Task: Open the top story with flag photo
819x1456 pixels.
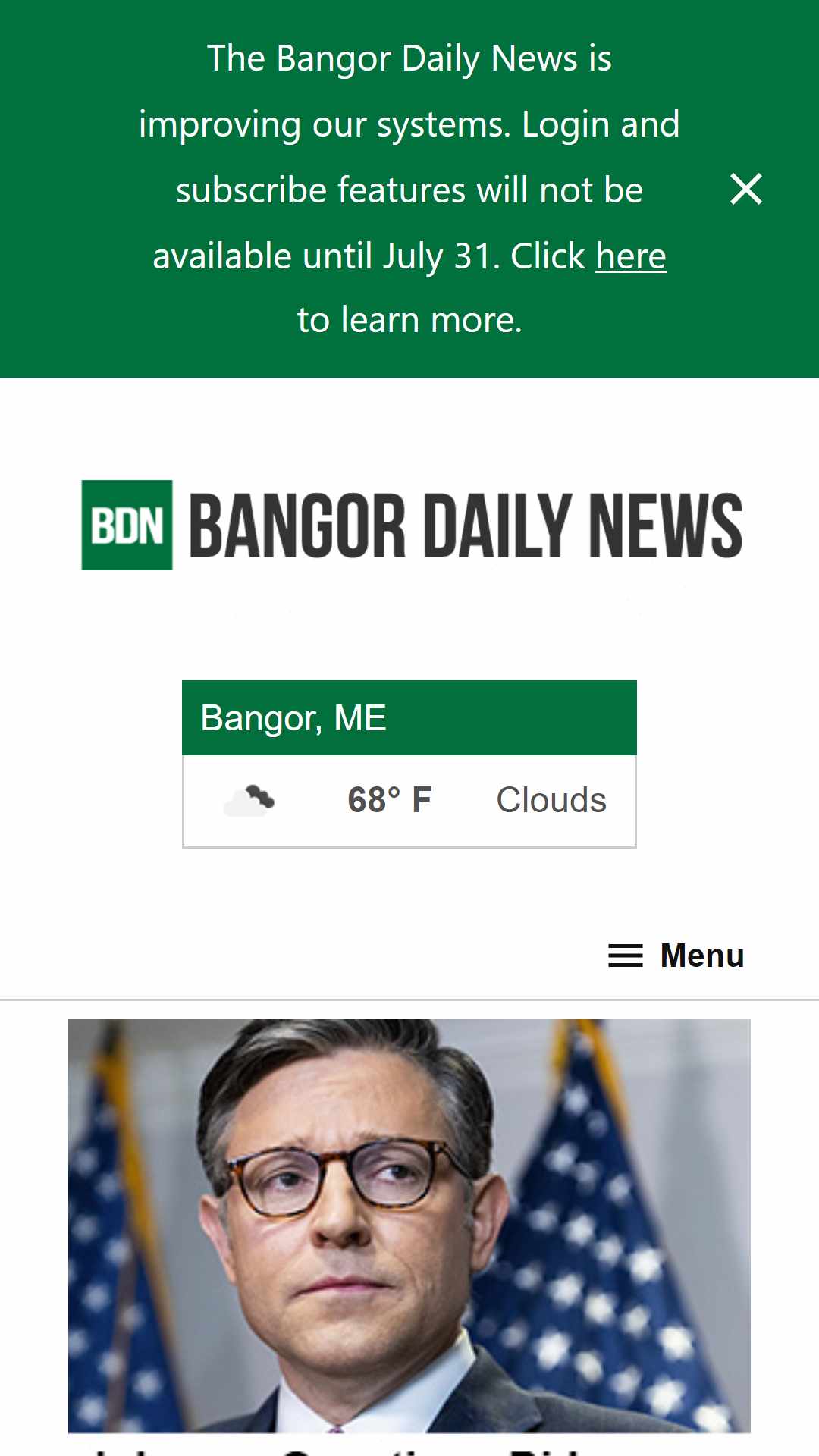Action: click(409, 1225)
